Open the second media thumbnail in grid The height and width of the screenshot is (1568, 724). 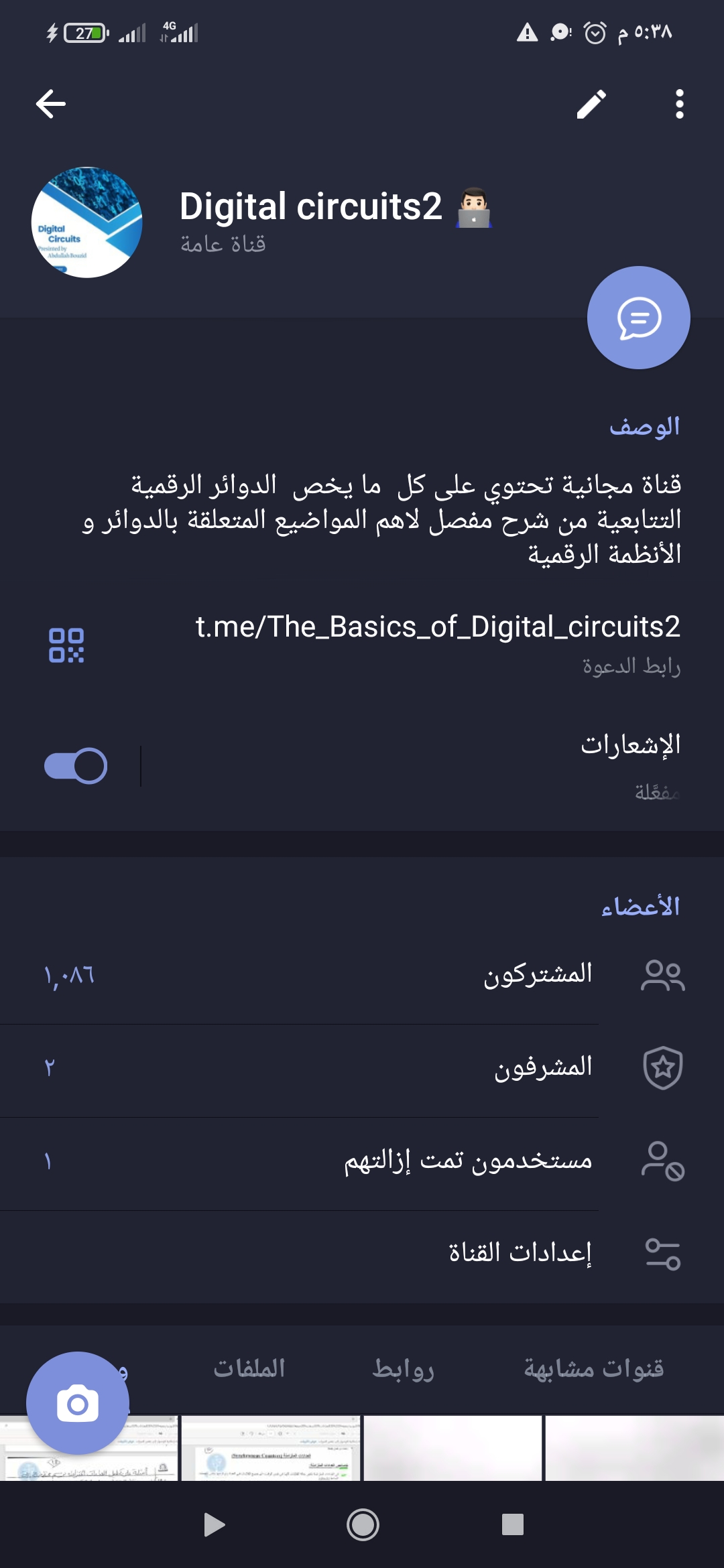271,1449
